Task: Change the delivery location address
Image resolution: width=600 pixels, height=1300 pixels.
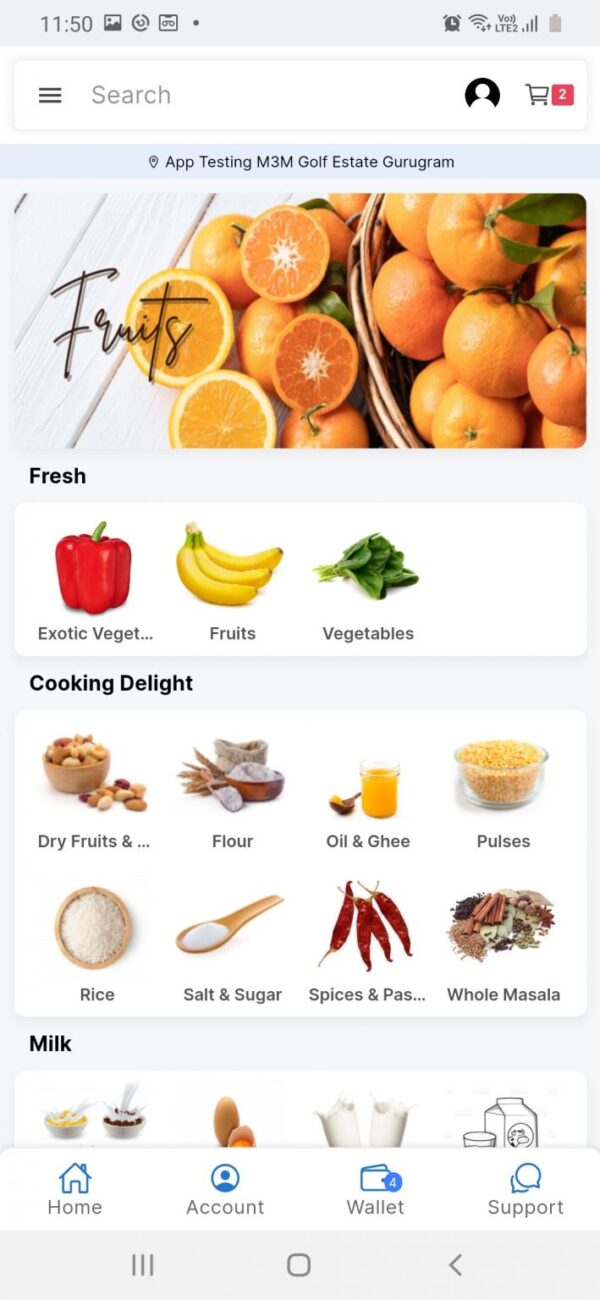Action: pyautogui.click(x=300, y=161)
